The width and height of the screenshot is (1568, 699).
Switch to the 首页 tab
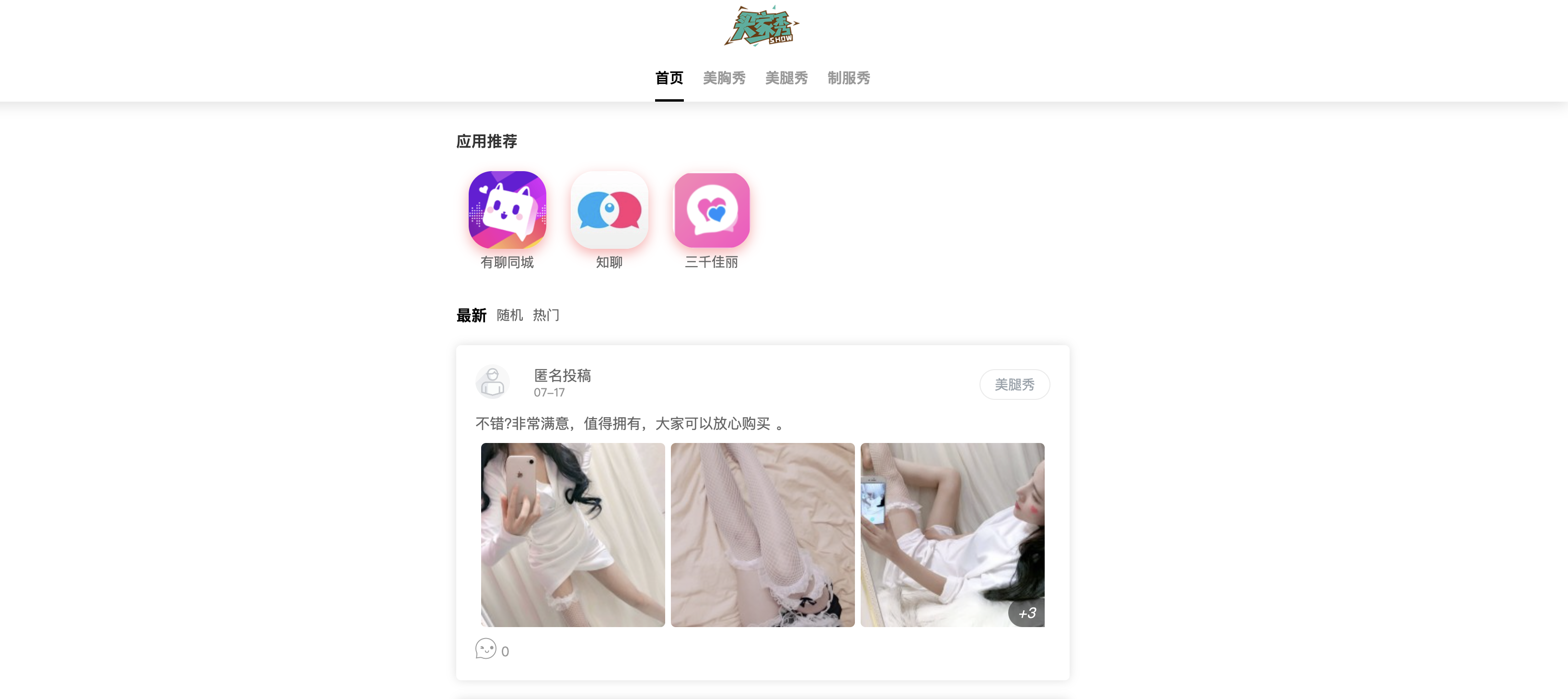click(669, 78)
